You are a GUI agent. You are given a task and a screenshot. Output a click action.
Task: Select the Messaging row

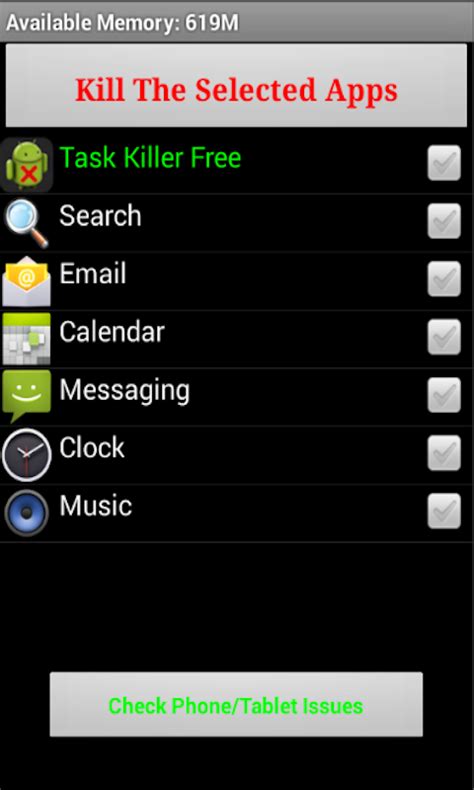click(x=237, y=397)
